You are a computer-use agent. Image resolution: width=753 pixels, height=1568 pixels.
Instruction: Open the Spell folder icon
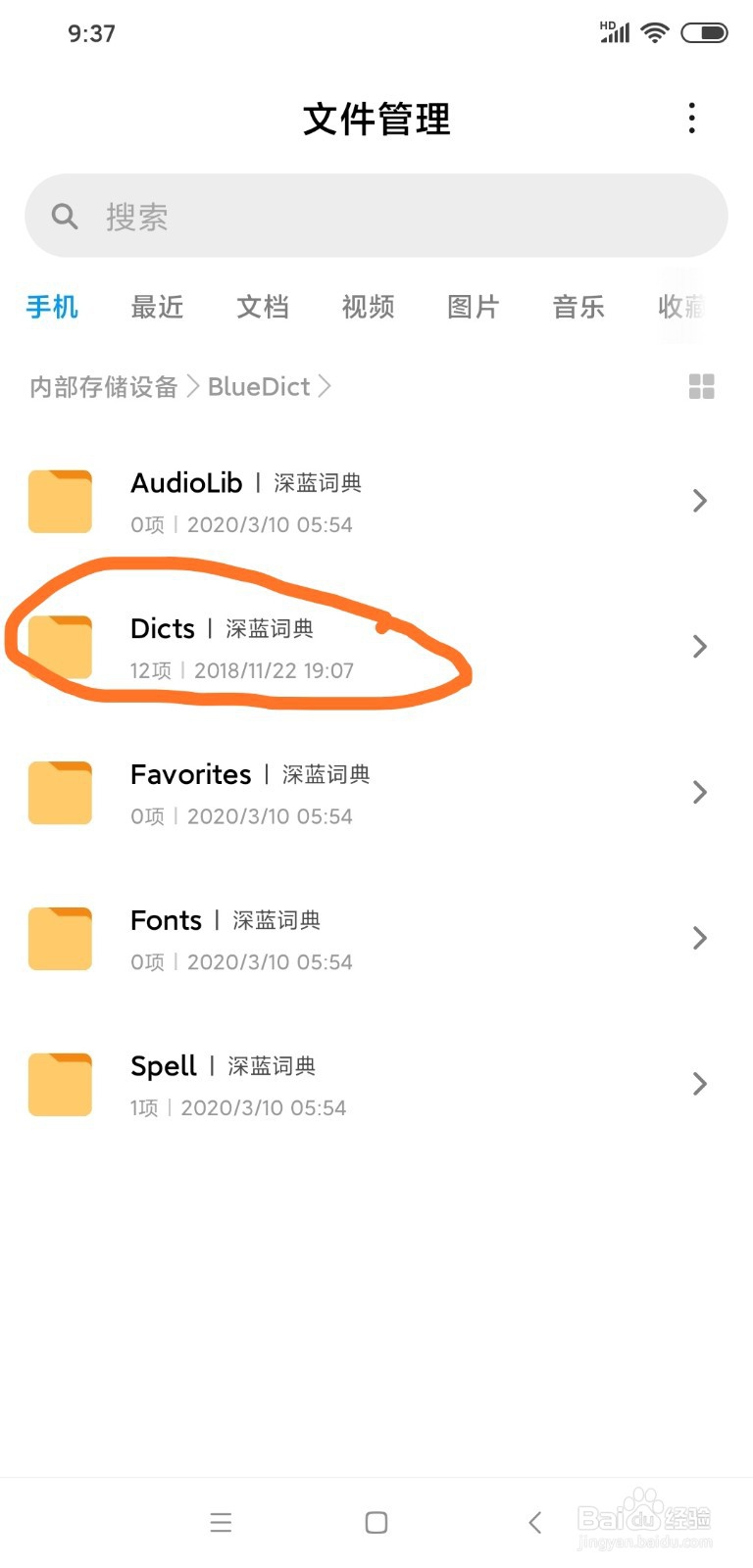click(59, 1083)
